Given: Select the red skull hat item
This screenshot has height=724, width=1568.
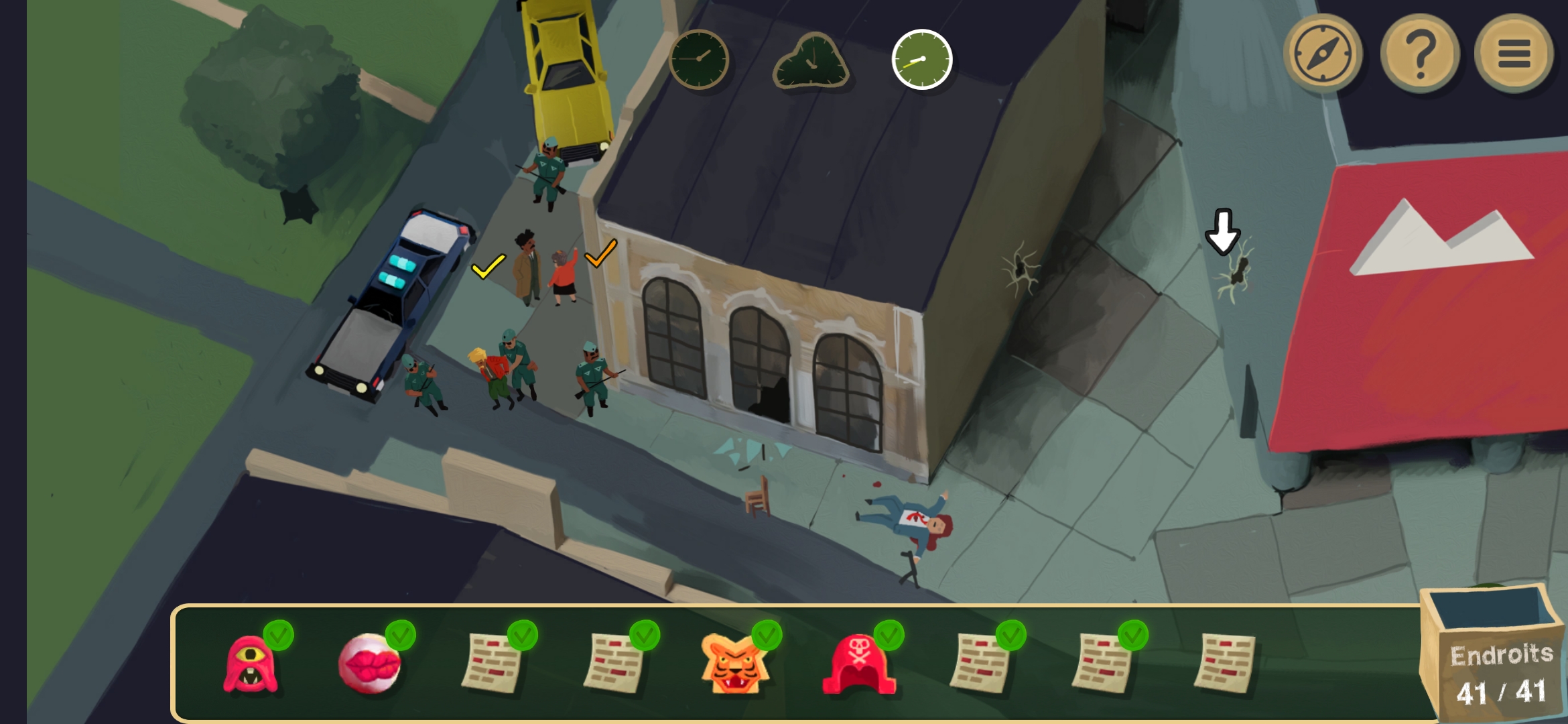Looking at the screenshot, I should coord(858,664).
